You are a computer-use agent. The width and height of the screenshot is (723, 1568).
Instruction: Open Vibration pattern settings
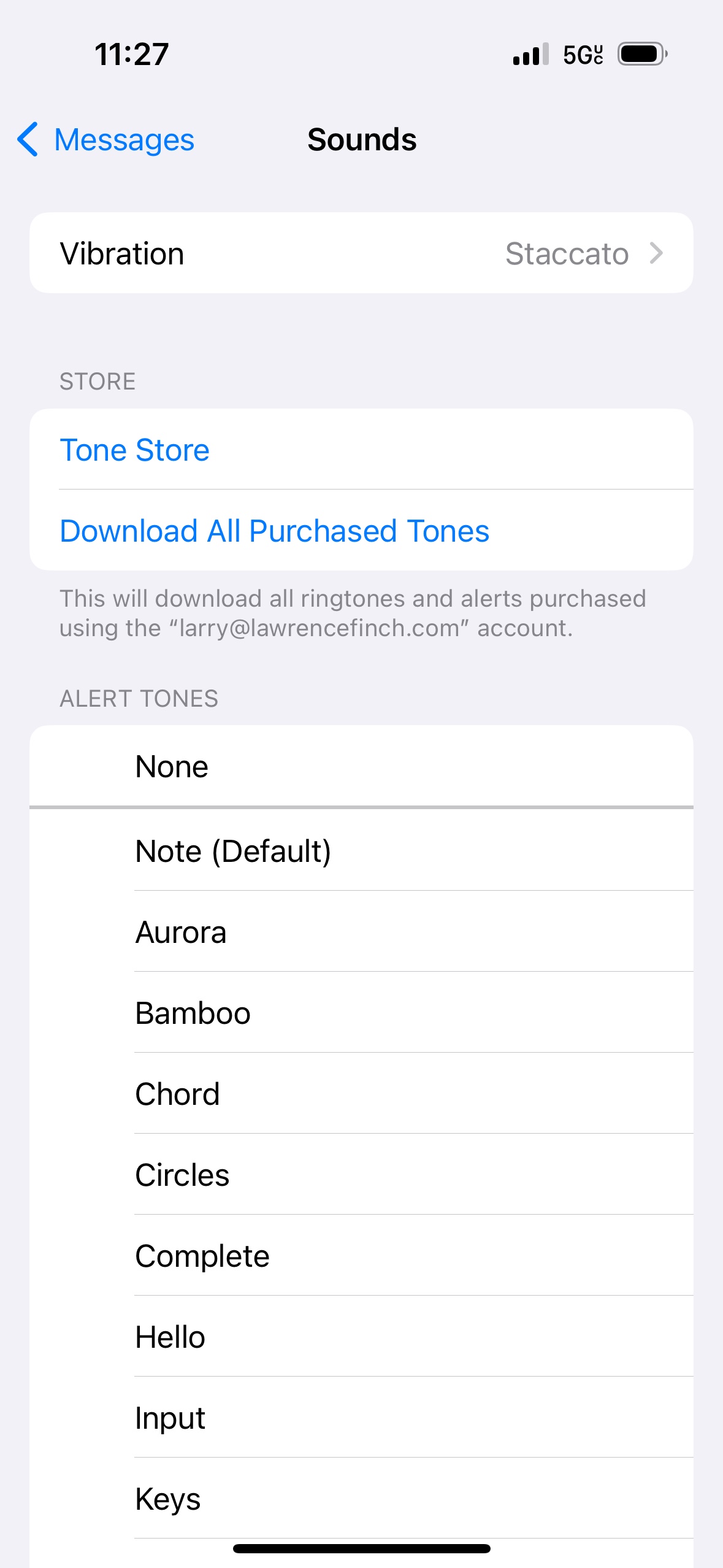click(x=361, y=253)
